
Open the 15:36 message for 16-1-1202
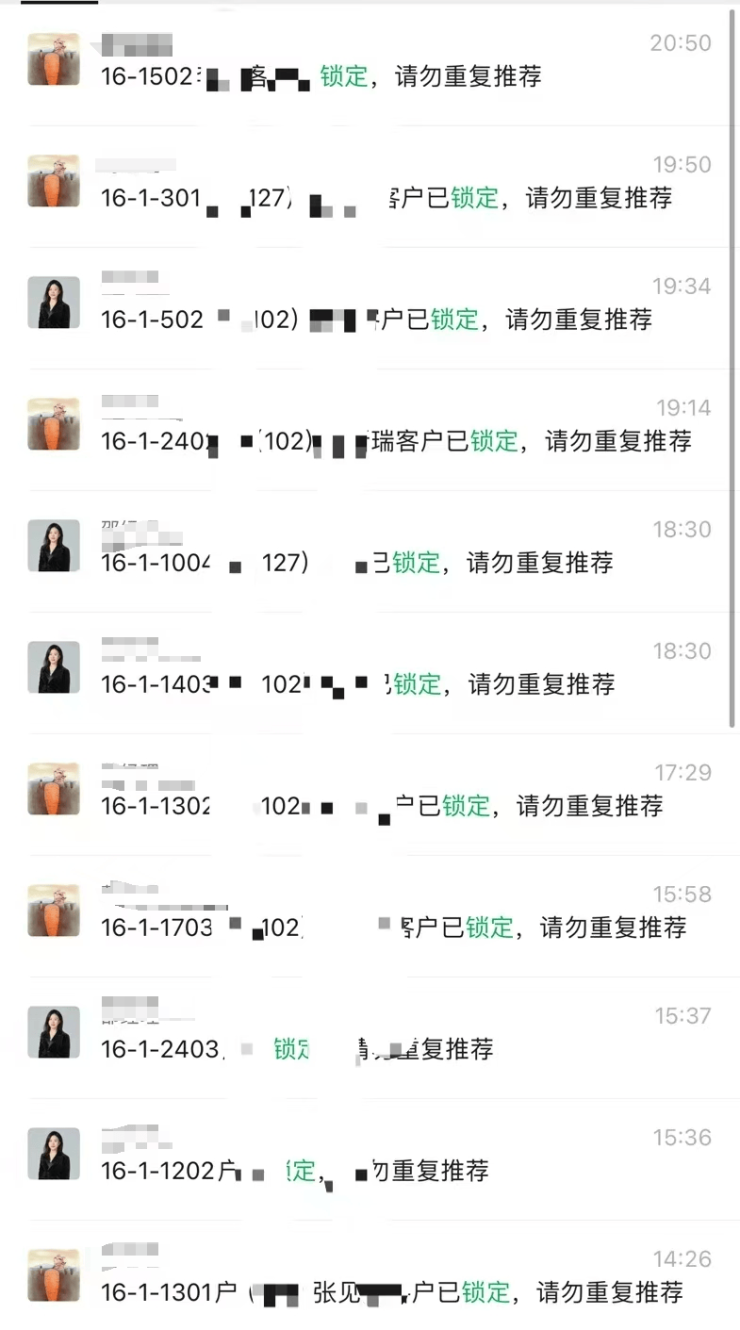(x=370, y=1159)
